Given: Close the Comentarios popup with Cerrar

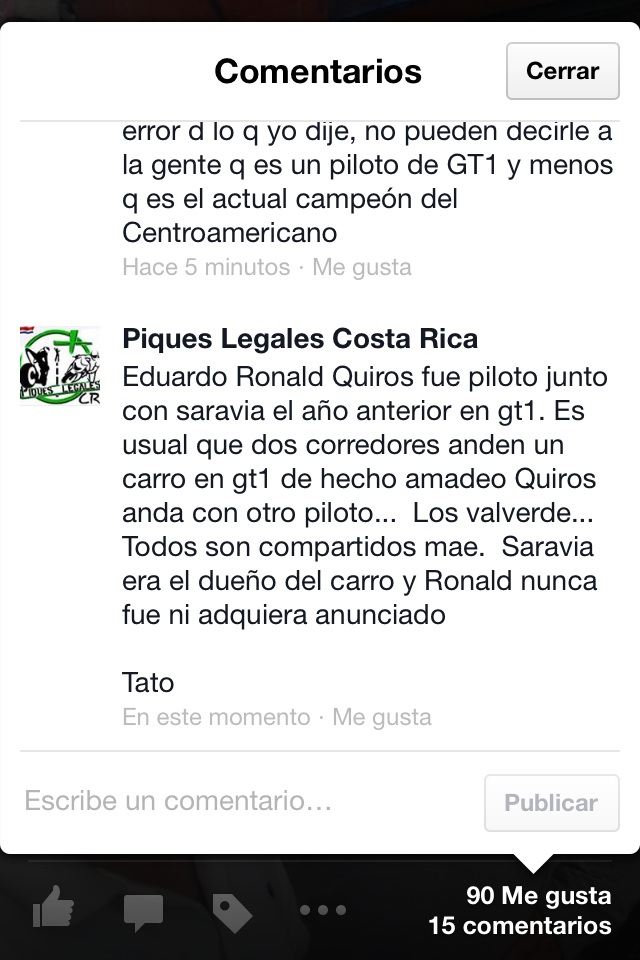Looking at the screenshot, I should tap(562, 71).
